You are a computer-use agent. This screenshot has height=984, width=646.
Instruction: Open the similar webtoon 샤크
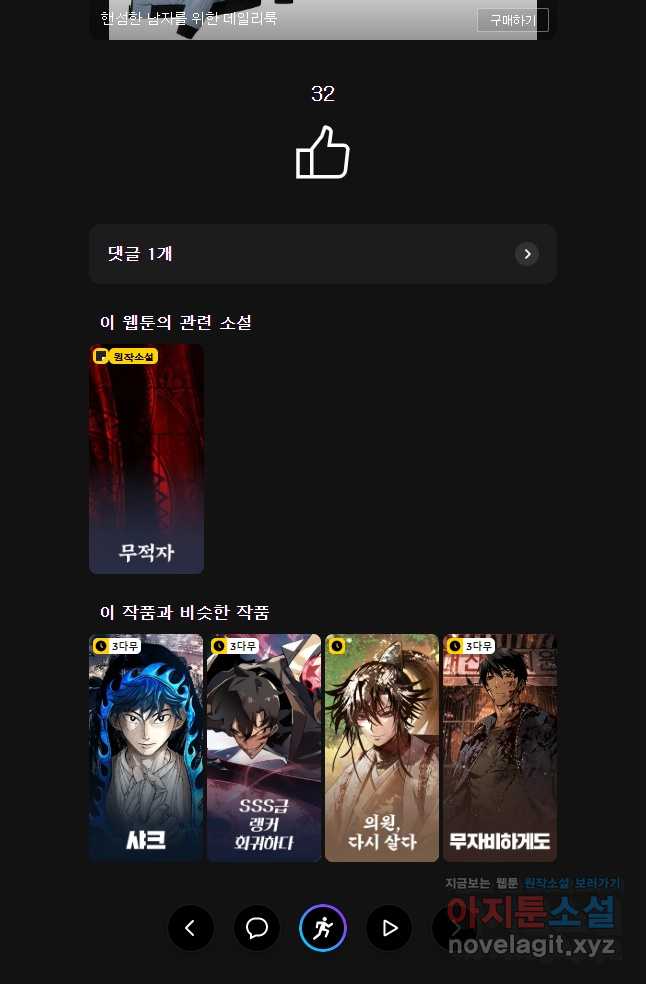tap(146, 747)
